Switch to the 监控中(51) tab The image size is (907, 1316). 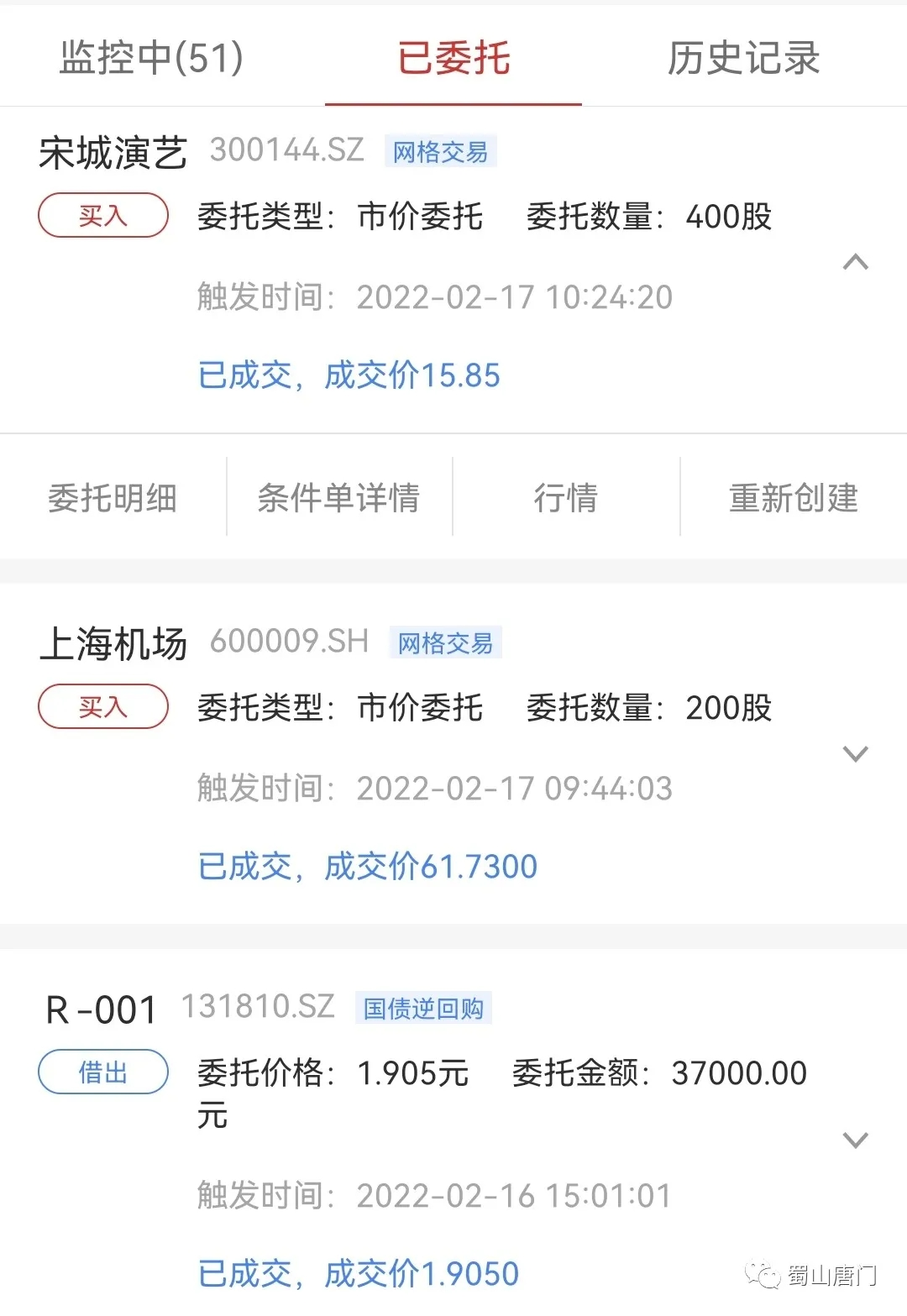point(151,59)
